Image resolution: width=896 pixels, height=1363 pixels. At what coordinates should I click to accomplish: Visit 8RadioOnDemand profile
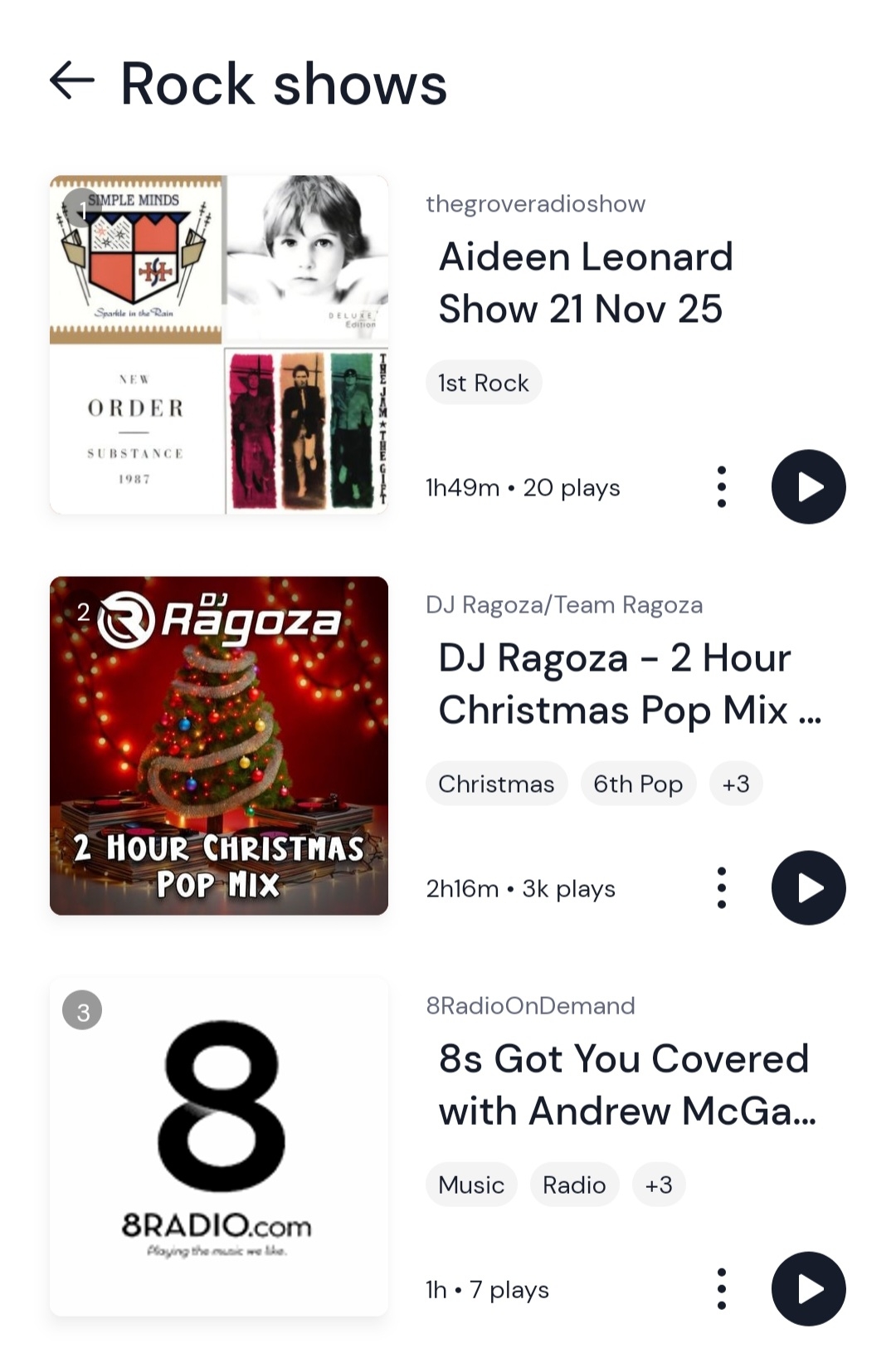coord(530,1006)
